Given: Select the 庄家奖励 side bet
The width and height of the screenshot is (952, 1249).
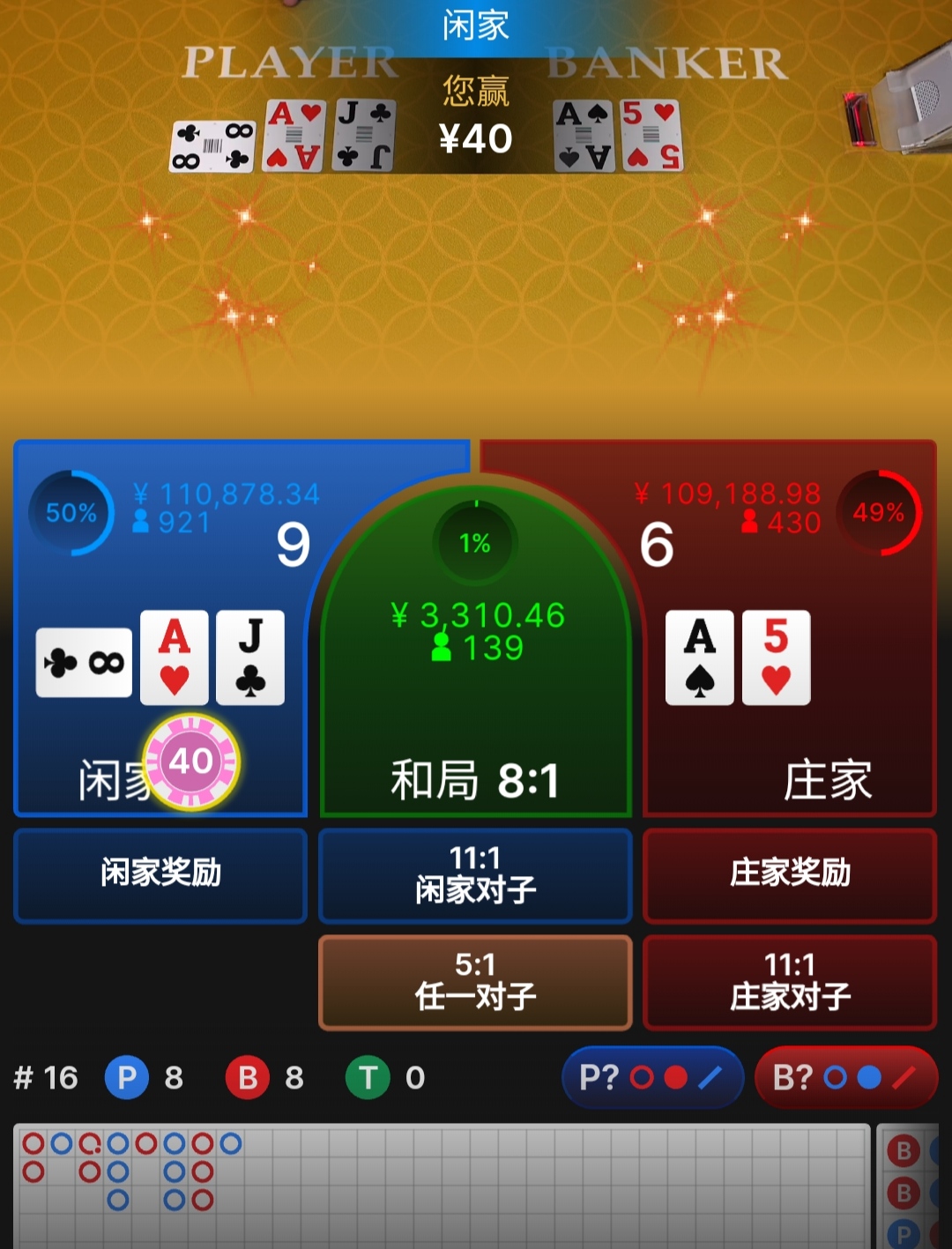Looking at the screenshot, I should [790, 874].
